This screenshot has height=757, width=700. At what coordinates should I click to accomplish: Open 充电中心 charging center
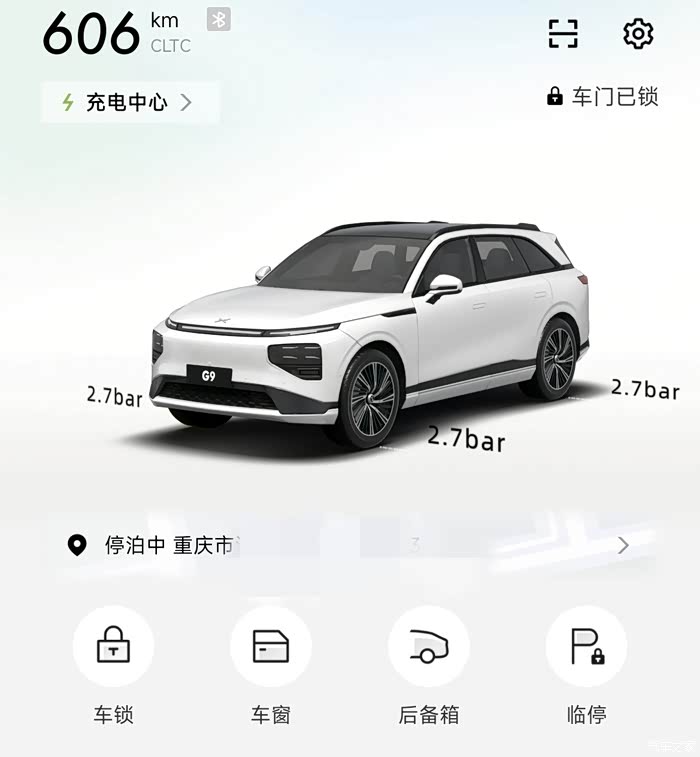pos(129,102)
